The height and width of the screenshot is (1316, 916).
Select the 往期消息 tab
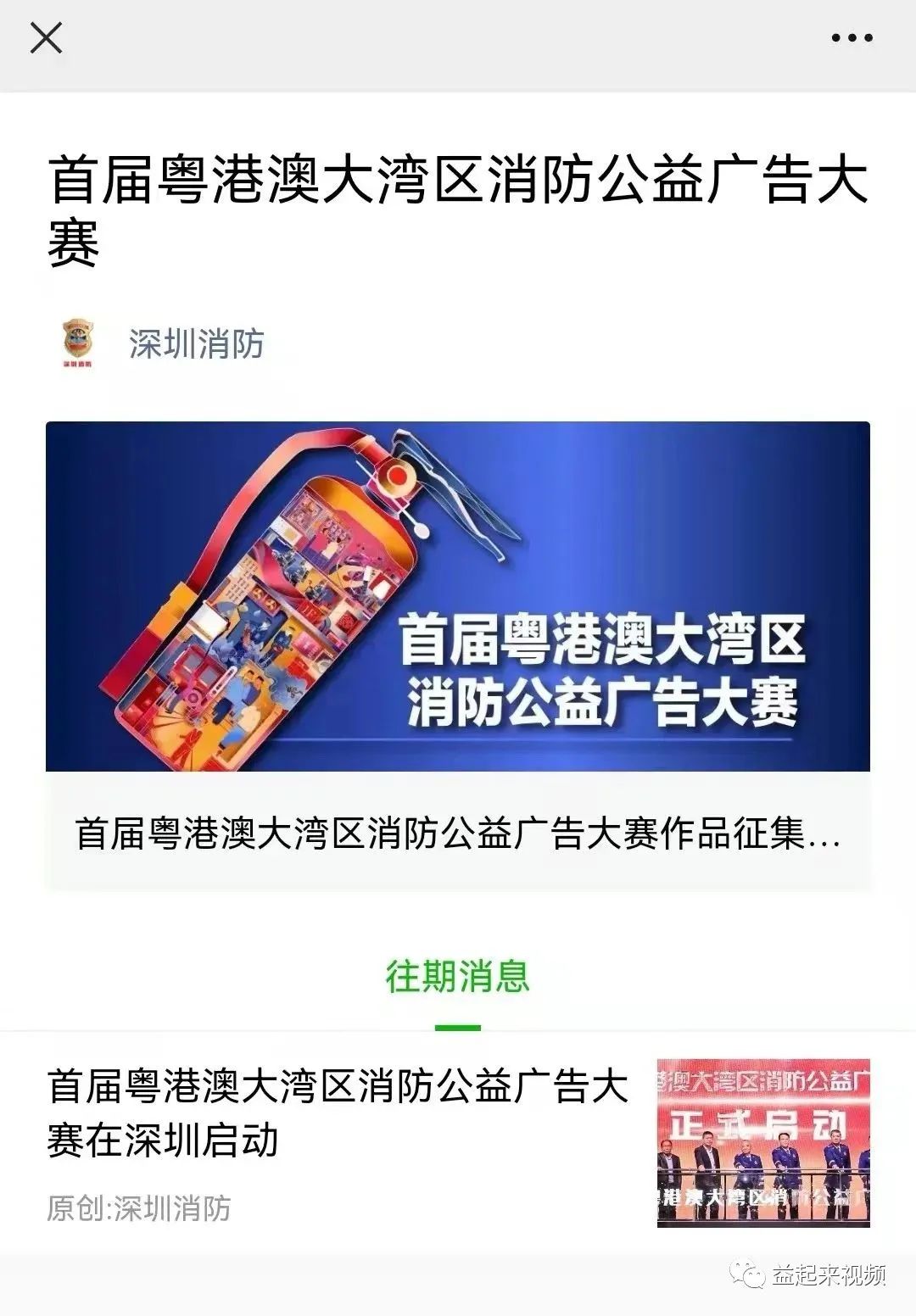pyautogui.click(x=458, y=977)
